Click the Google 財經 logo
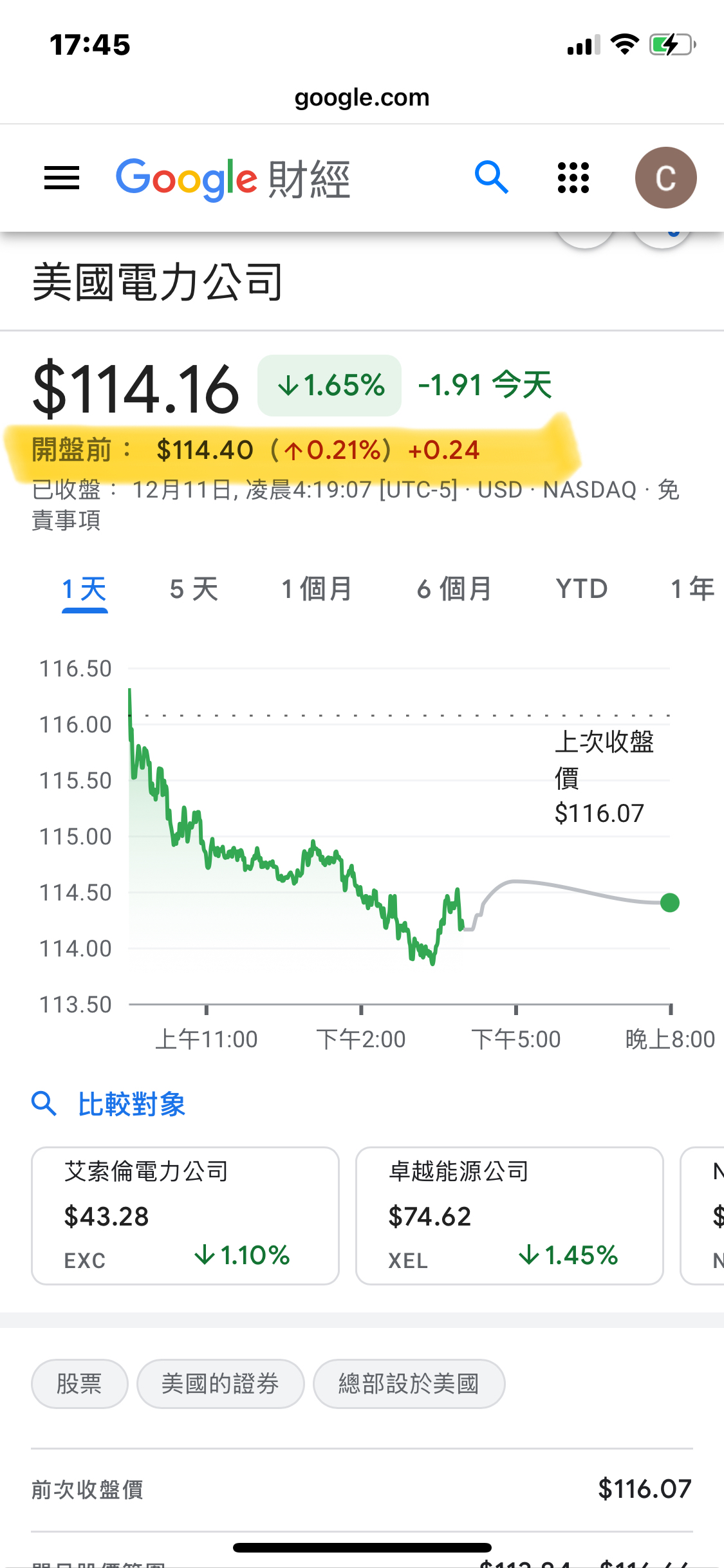 tap(235, 178)
